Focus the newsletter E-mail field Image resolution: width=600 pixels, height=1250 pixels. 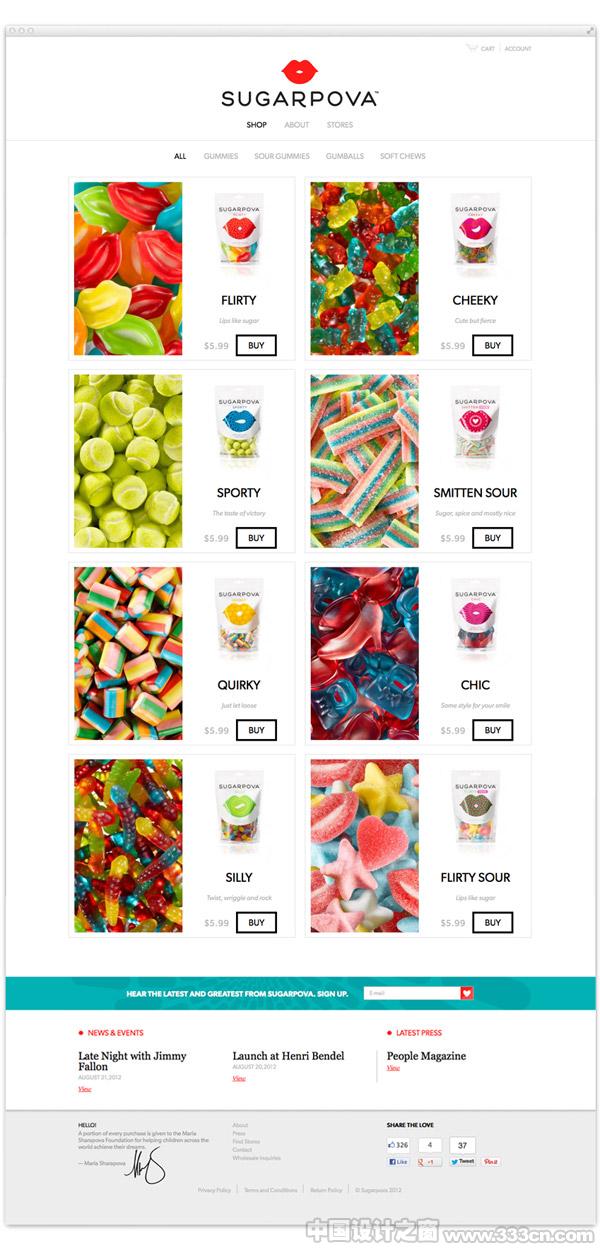tap(410, 993)
